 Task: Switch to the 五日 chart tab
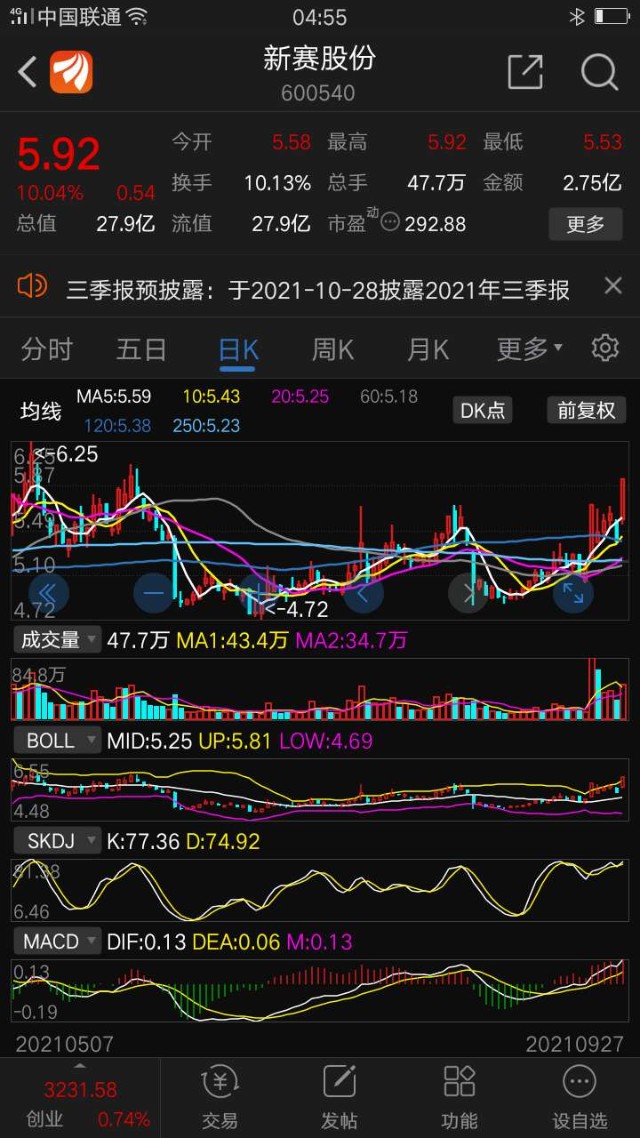(x=141, y=350)
